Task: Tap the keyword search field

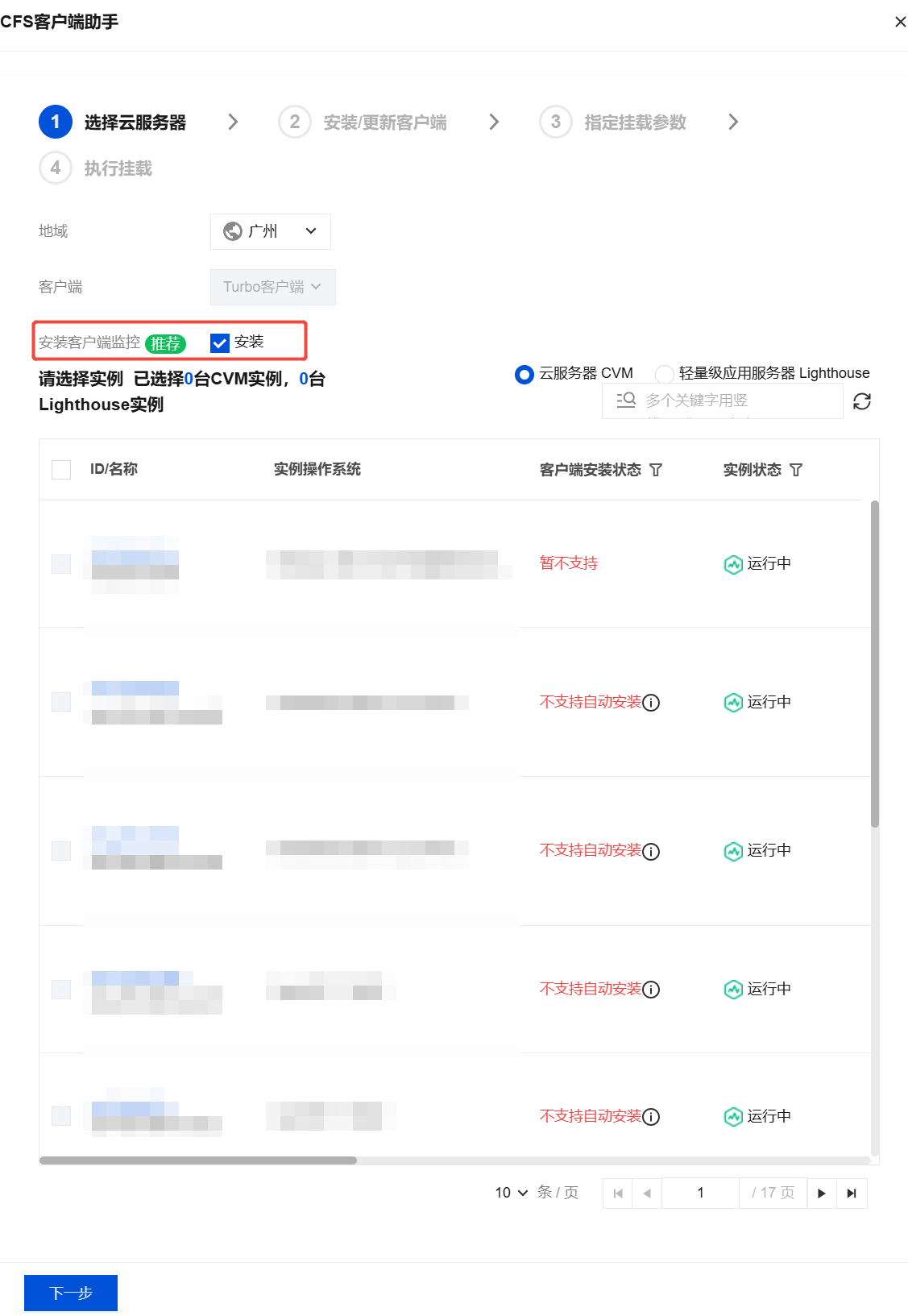Action: [737, 401]
